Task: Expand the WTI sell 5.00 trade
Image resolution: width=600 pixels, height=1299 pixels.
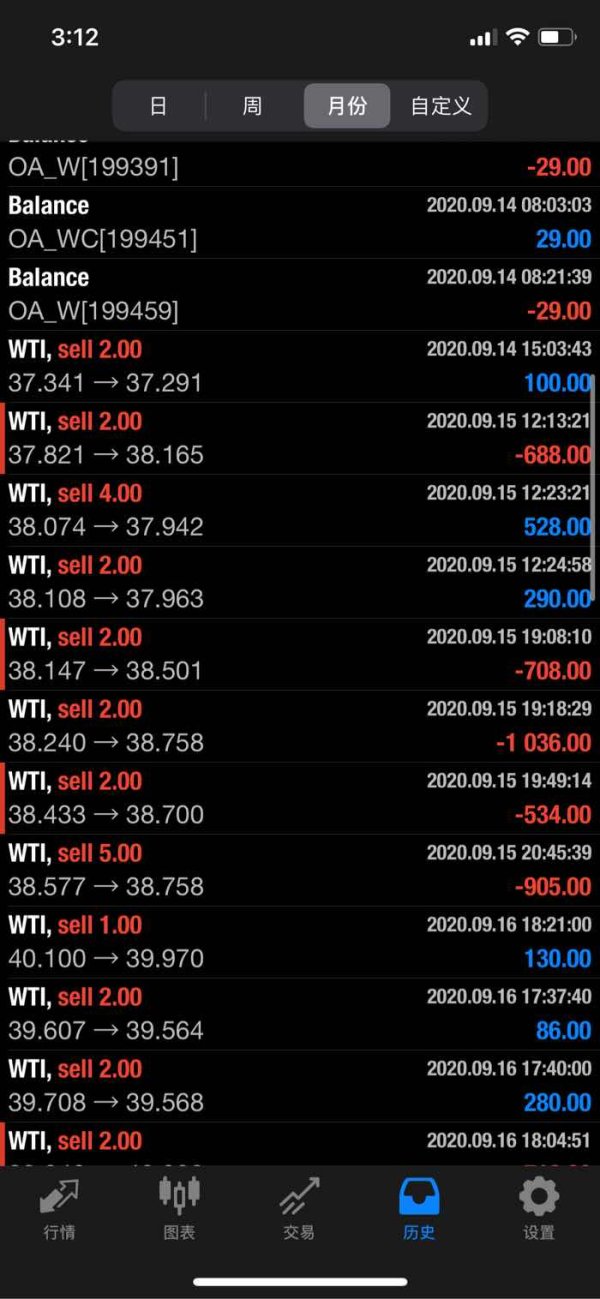Action: [300, 871]
